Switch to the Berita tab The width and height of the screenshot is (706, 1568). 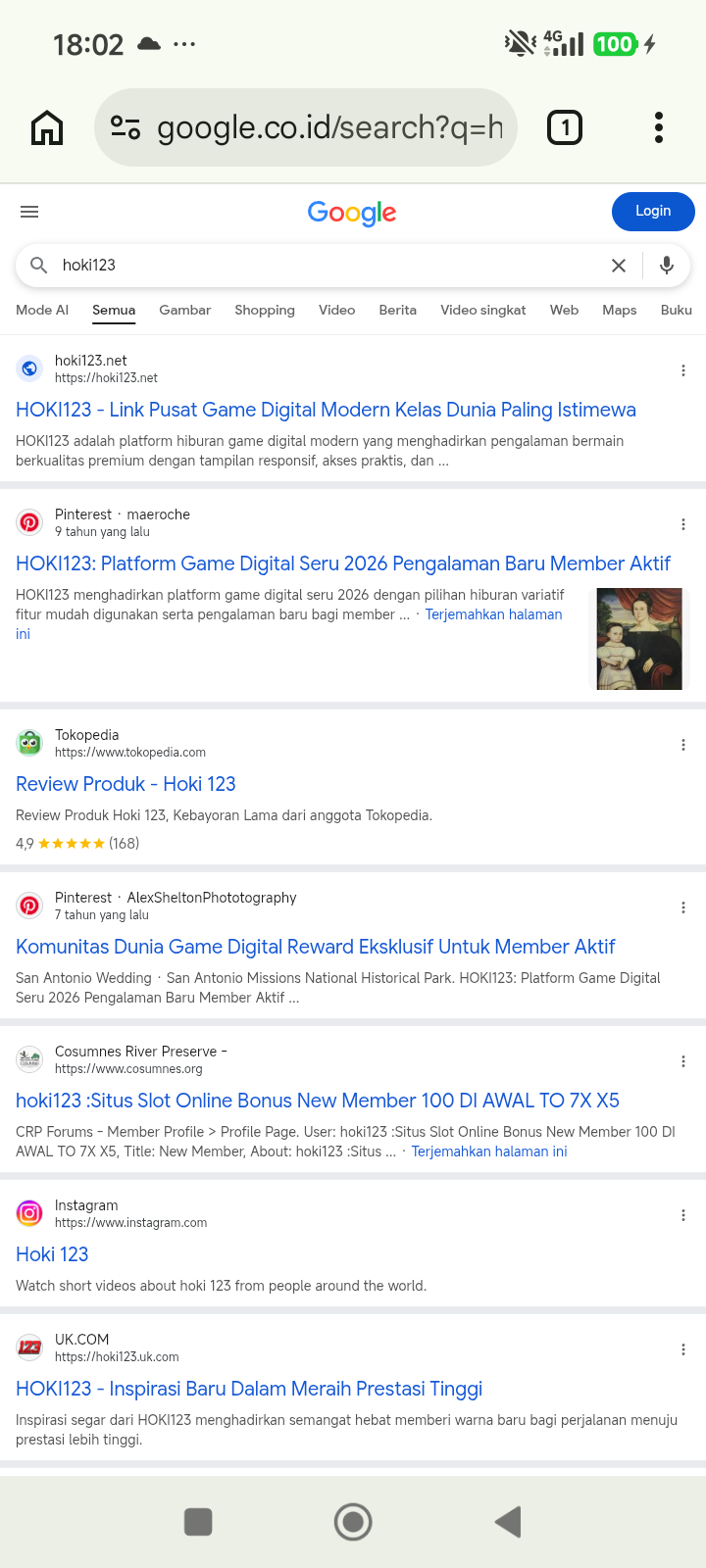(398, 310)
